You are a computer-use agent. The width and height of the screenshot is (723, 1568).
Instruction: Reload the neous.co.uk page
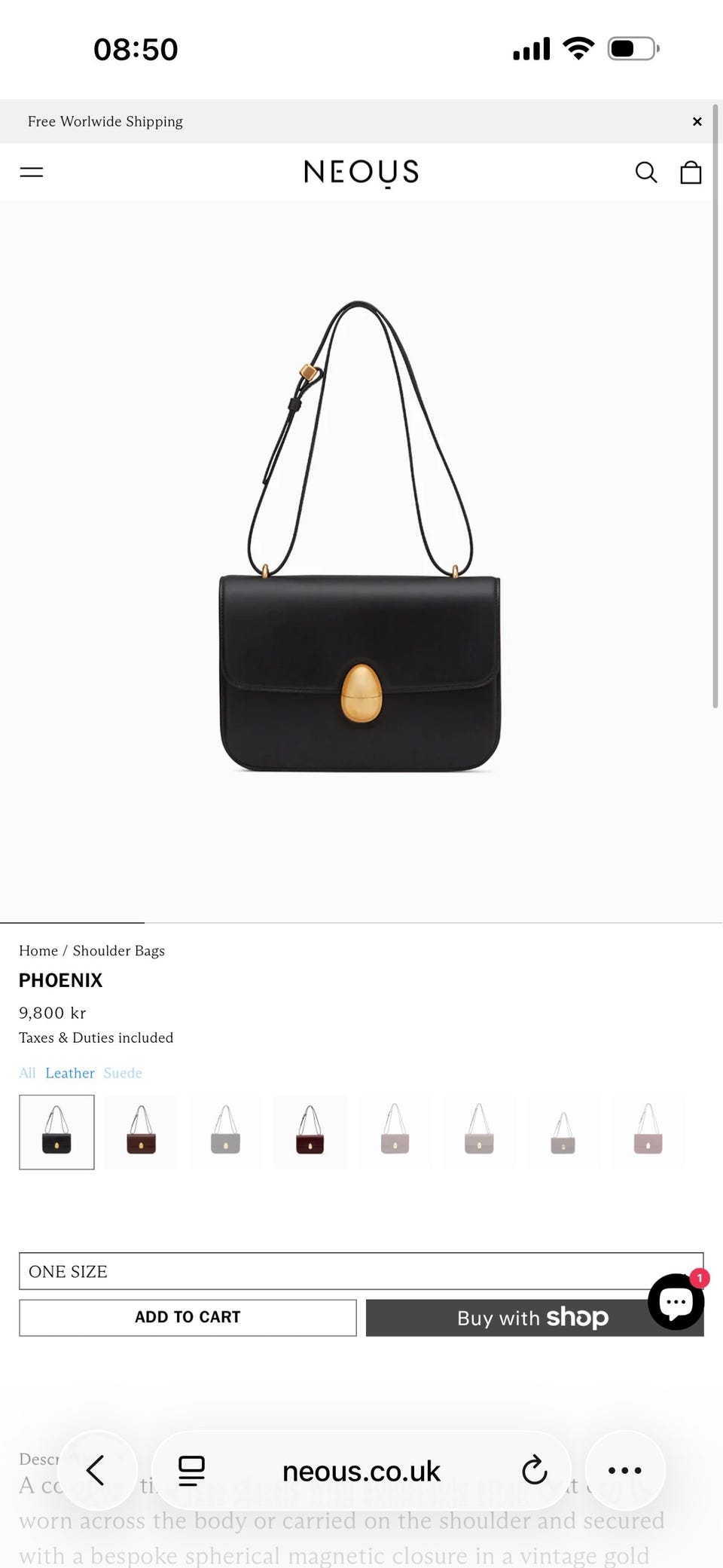tap(534, 1470)
